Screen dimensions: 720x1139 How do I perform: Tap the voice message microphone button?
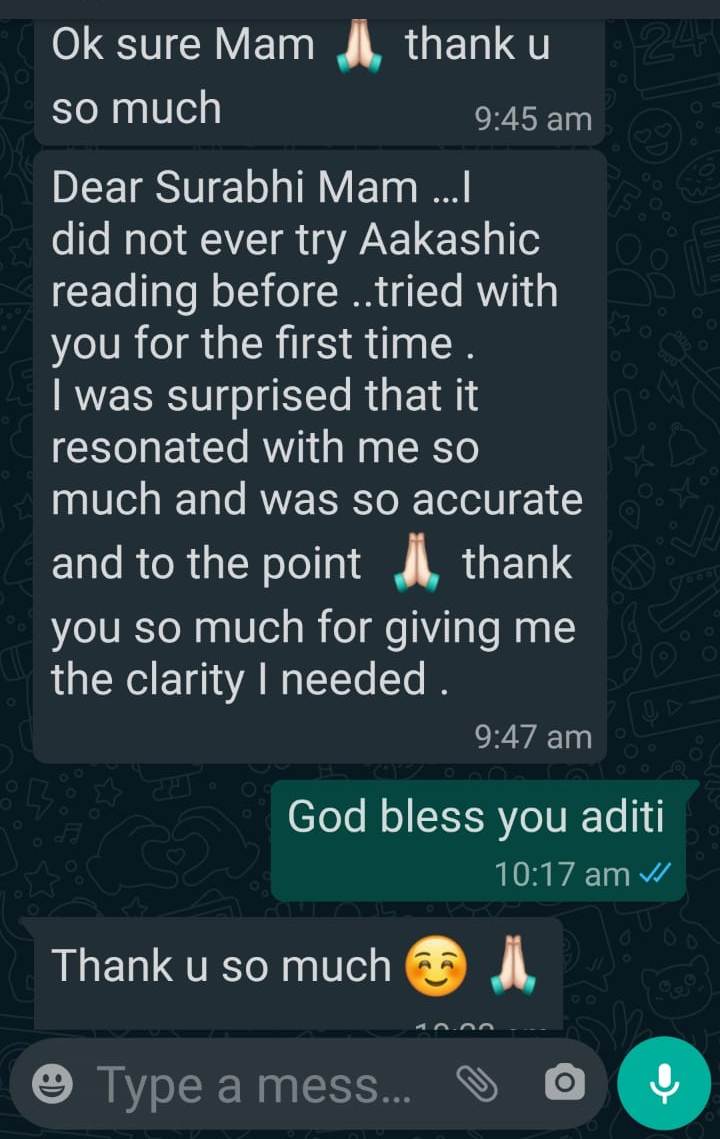click(664, 1084)
